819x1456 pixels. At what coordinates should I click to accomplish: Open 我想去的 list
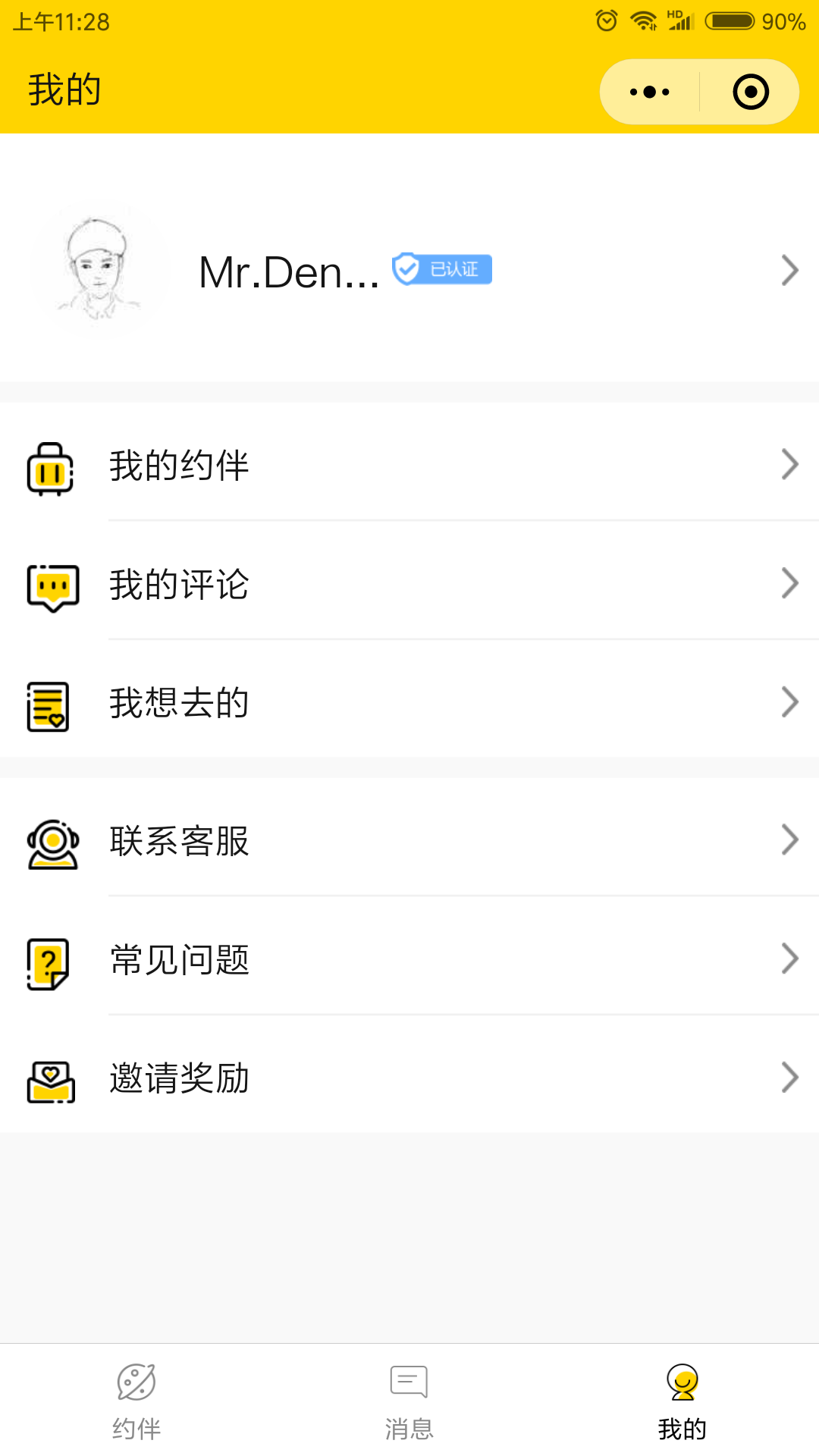tap(409, 703)
